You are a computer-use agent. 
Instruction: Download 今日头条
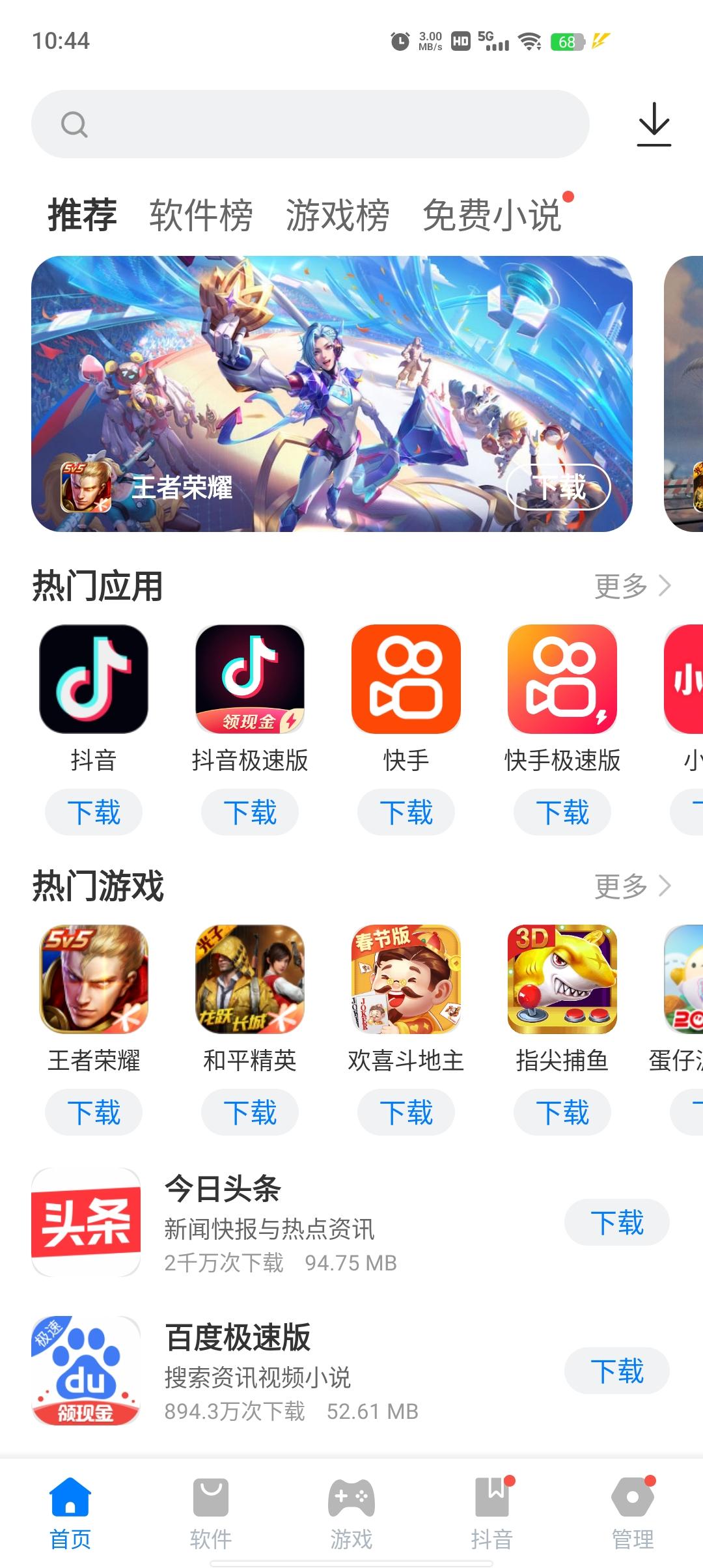tap(616, 1222)
